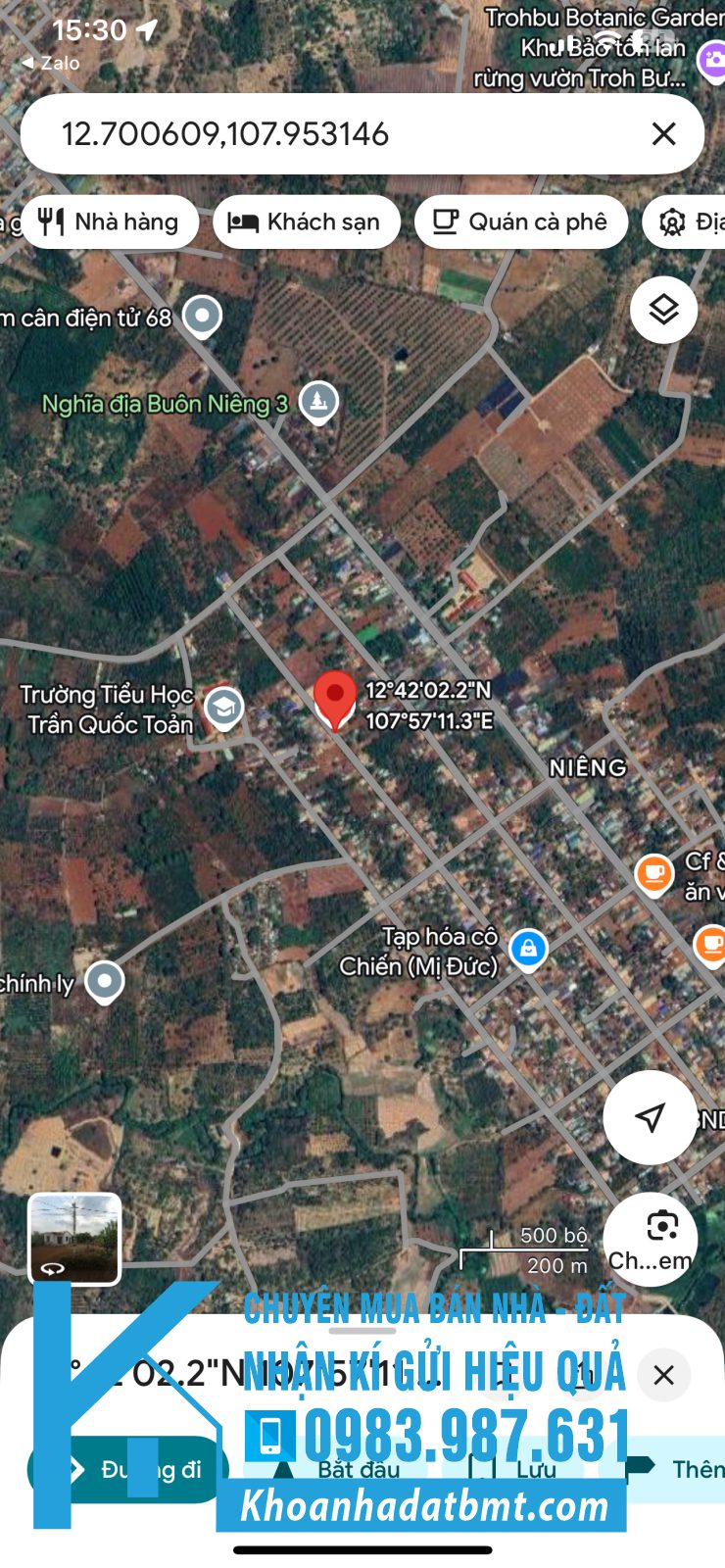The height and width of the screenshot is (1568, 725).
Task: Center the map on my location
Action: coord(650,1117)
